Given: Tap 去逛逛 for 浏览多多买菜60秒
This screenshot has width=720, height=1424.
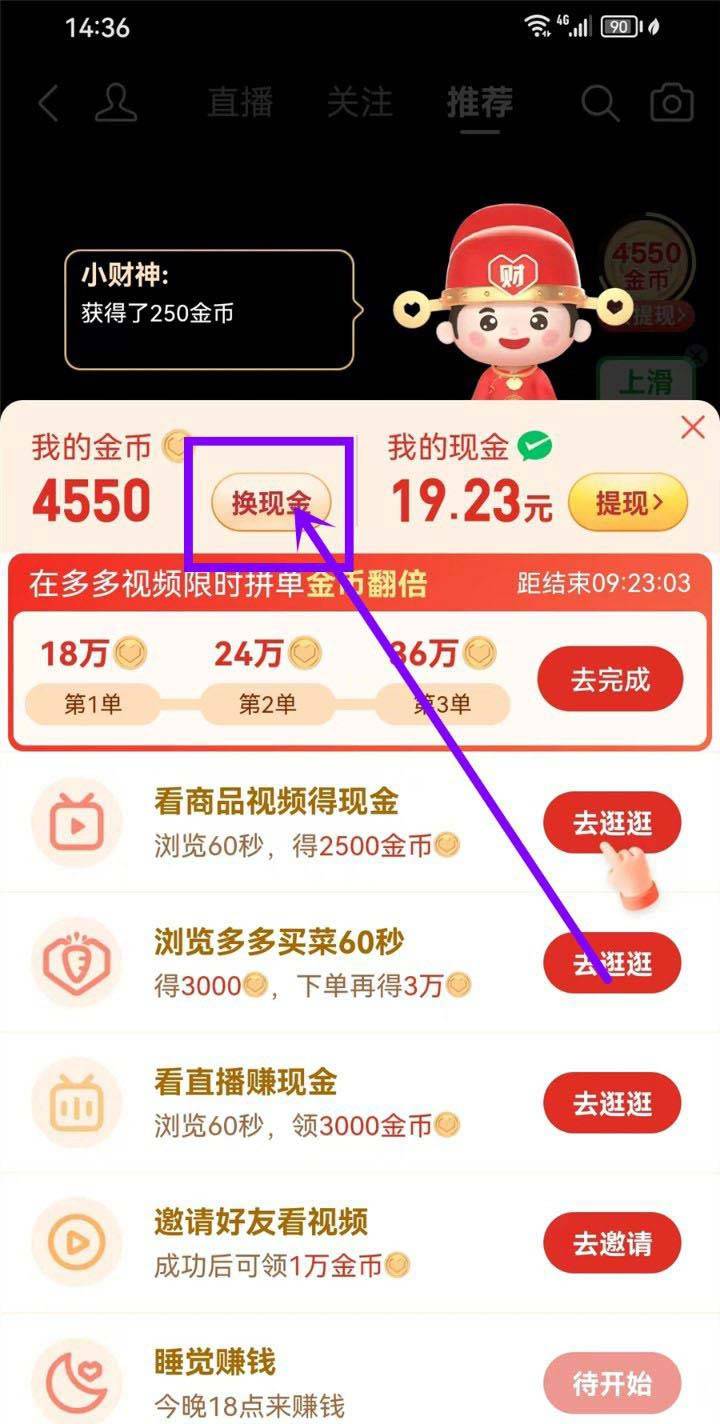Looking at the screenshot, I should click(x=612, y=963).
